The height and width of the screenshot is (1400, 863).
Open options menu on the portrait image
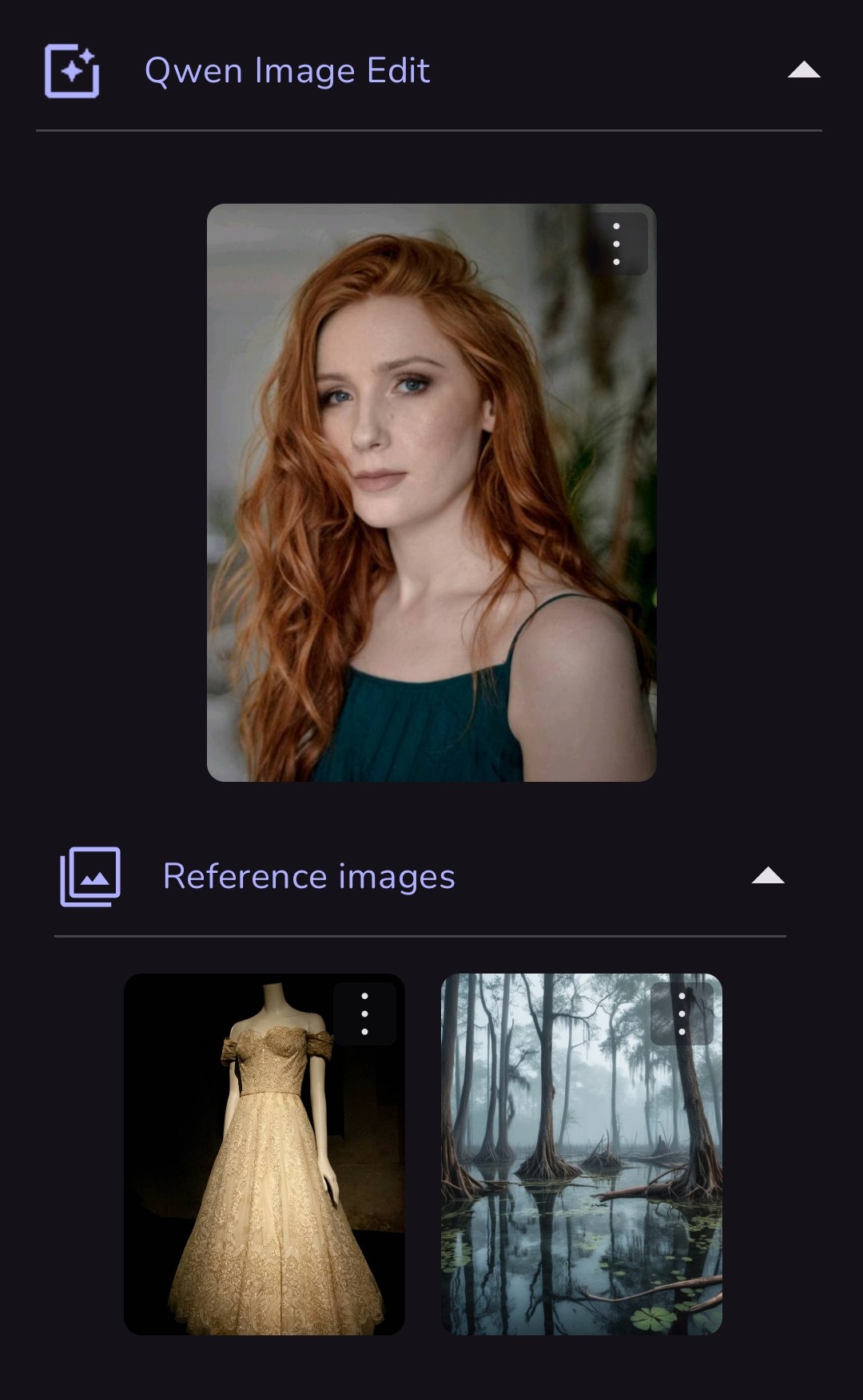(616, 244)
